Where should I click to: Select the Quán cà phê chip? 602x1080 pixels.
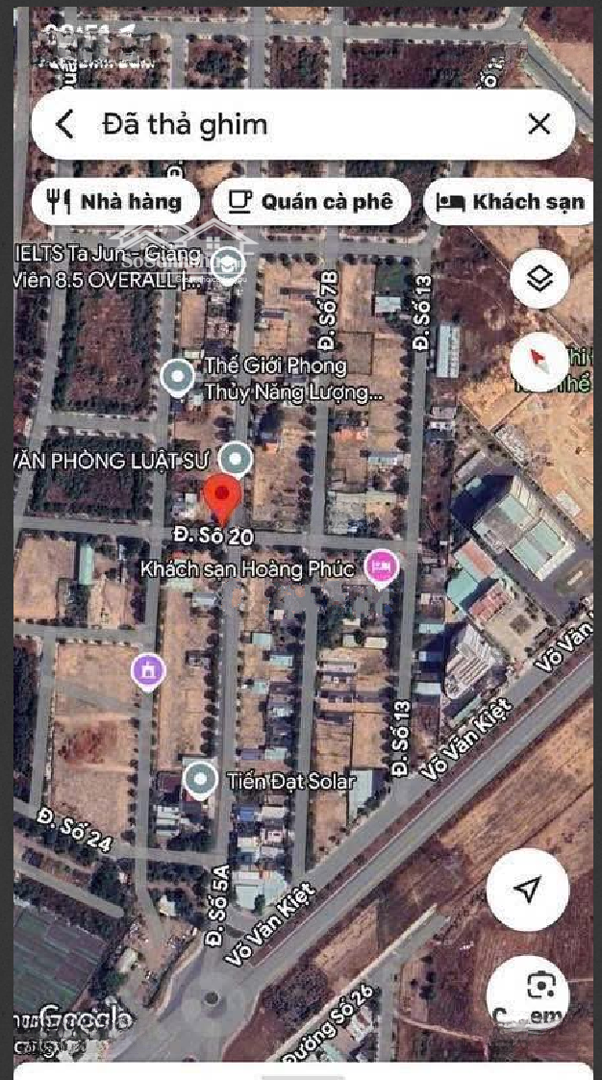(x=311, y=202)
